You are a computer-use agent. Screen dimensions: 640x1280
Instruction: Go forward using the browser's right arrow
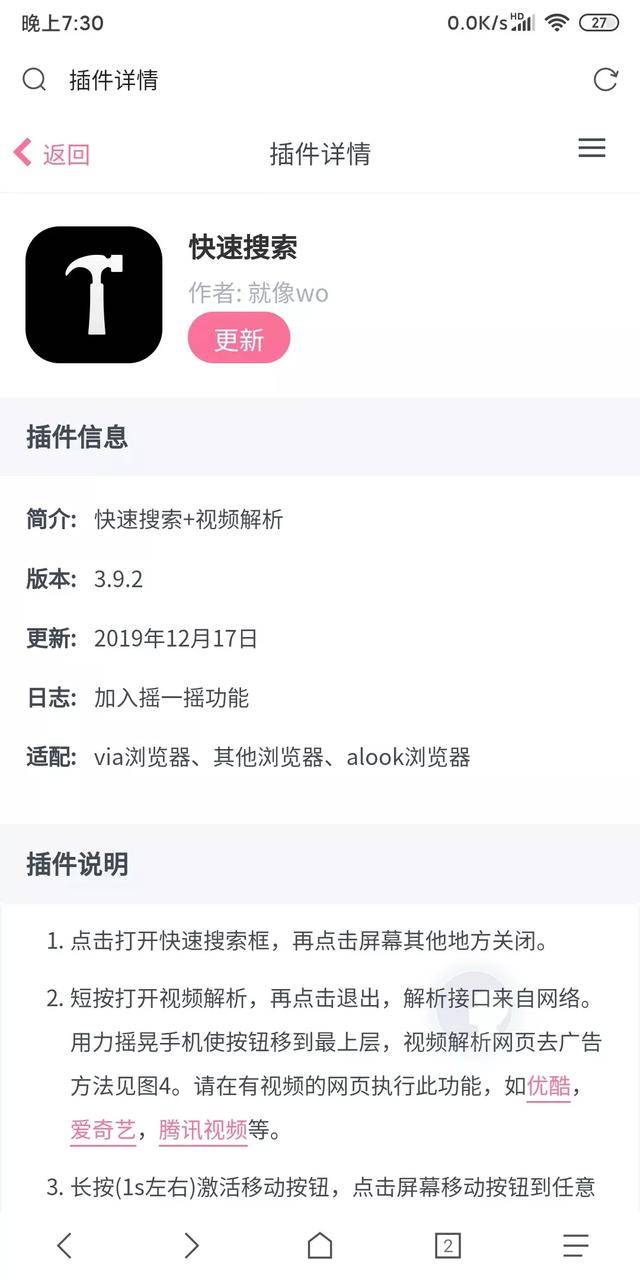pyautogui.click(x=192, y=1245)
